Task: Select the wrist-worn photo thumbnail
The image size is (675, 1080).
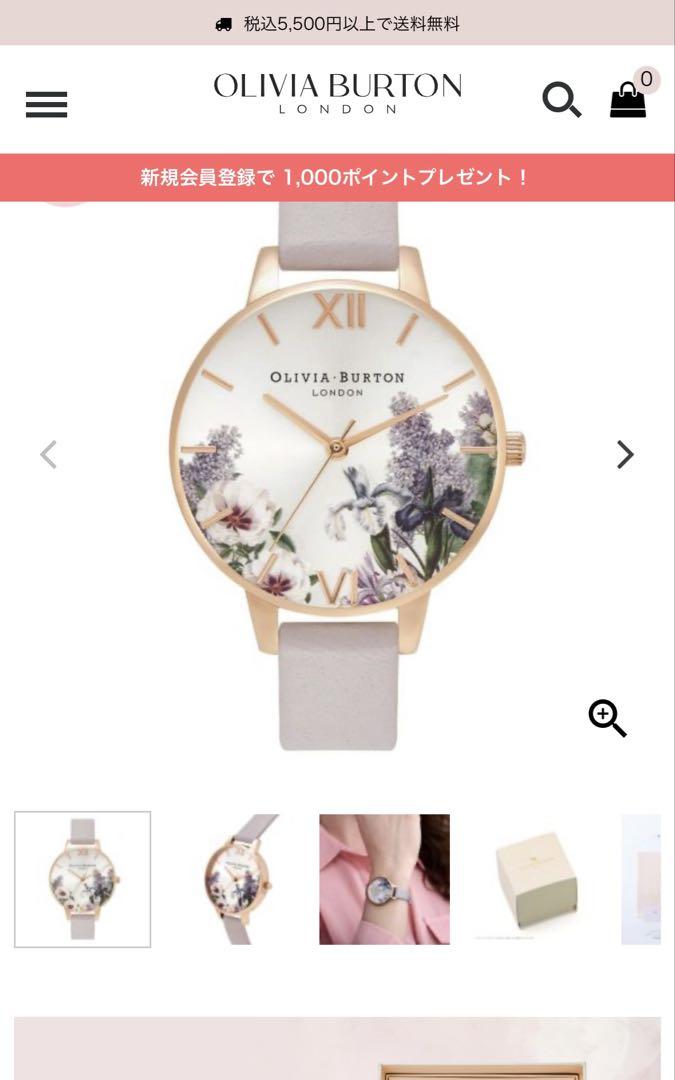Action: 384,879
